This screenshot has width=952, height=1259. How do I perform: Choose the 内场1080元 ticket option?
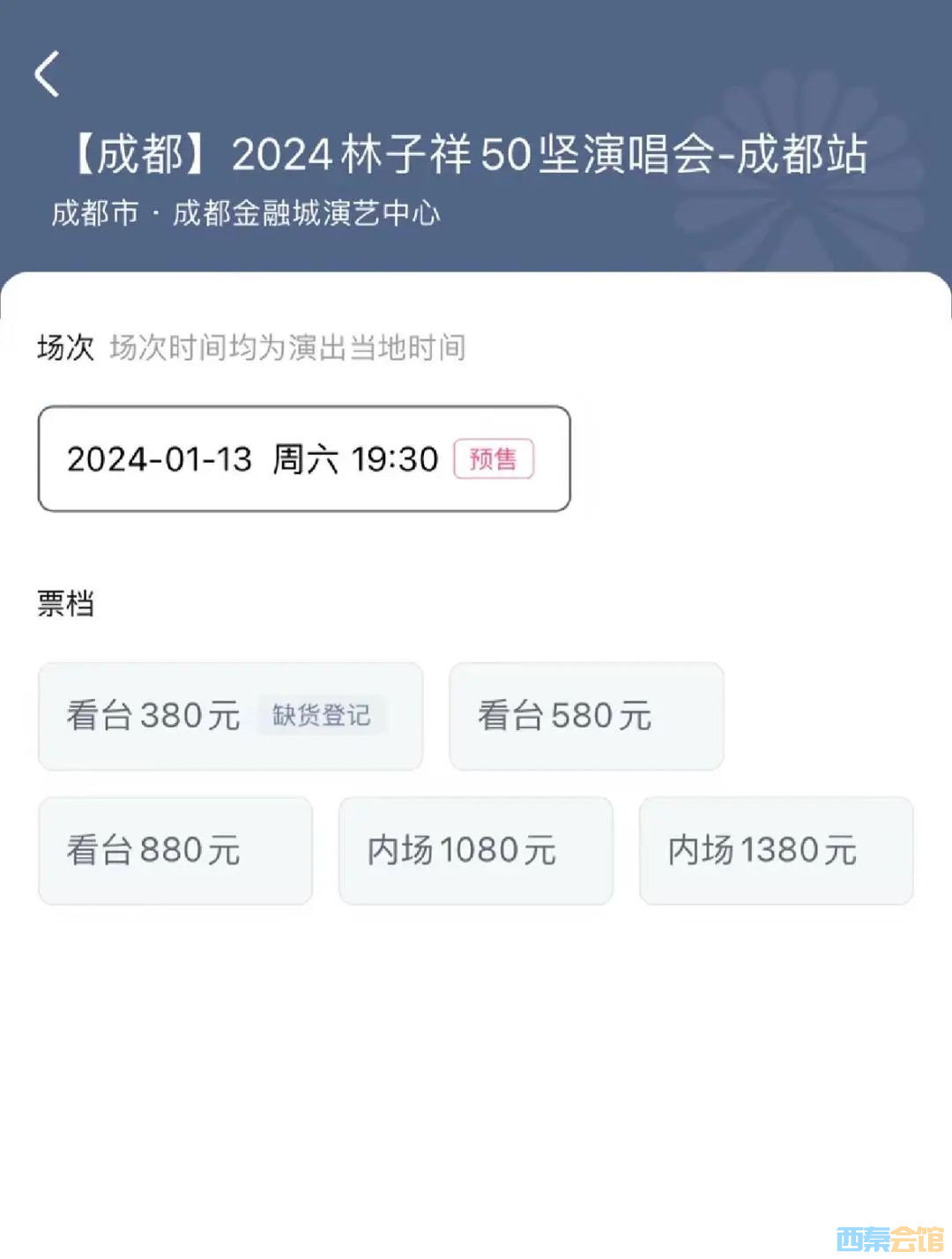(475, 851)
